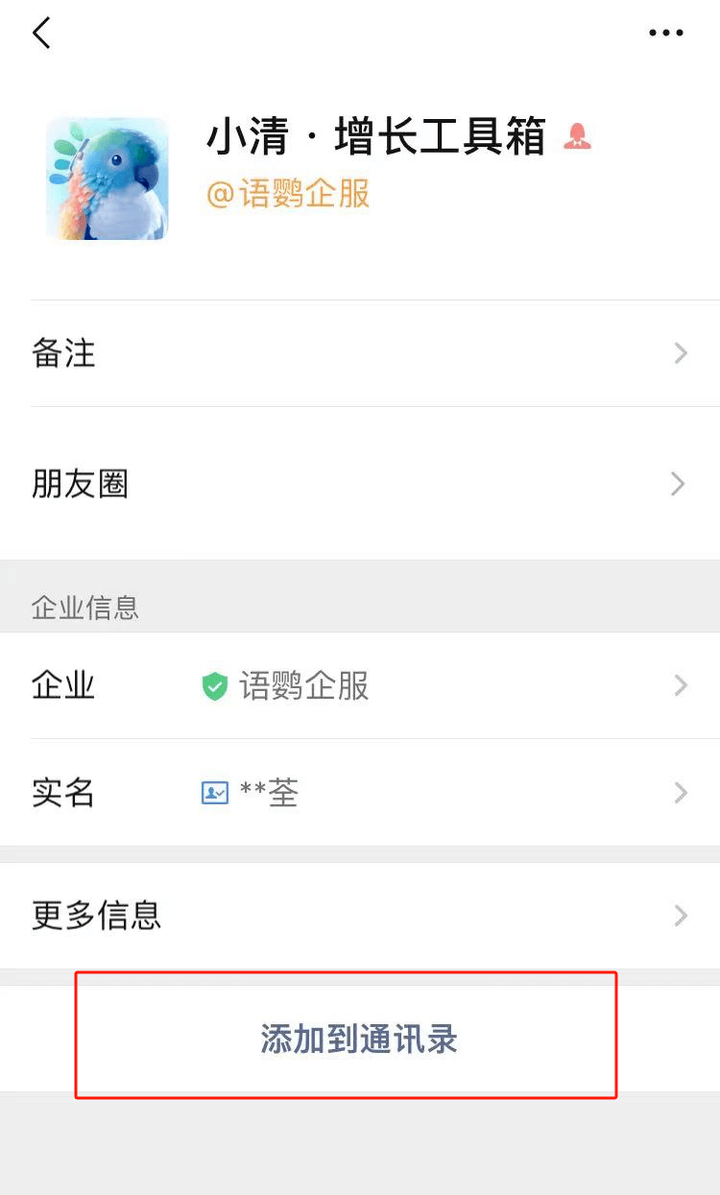Open the 实名 row
The image size is (720, 1195).
tap(360, 793)
